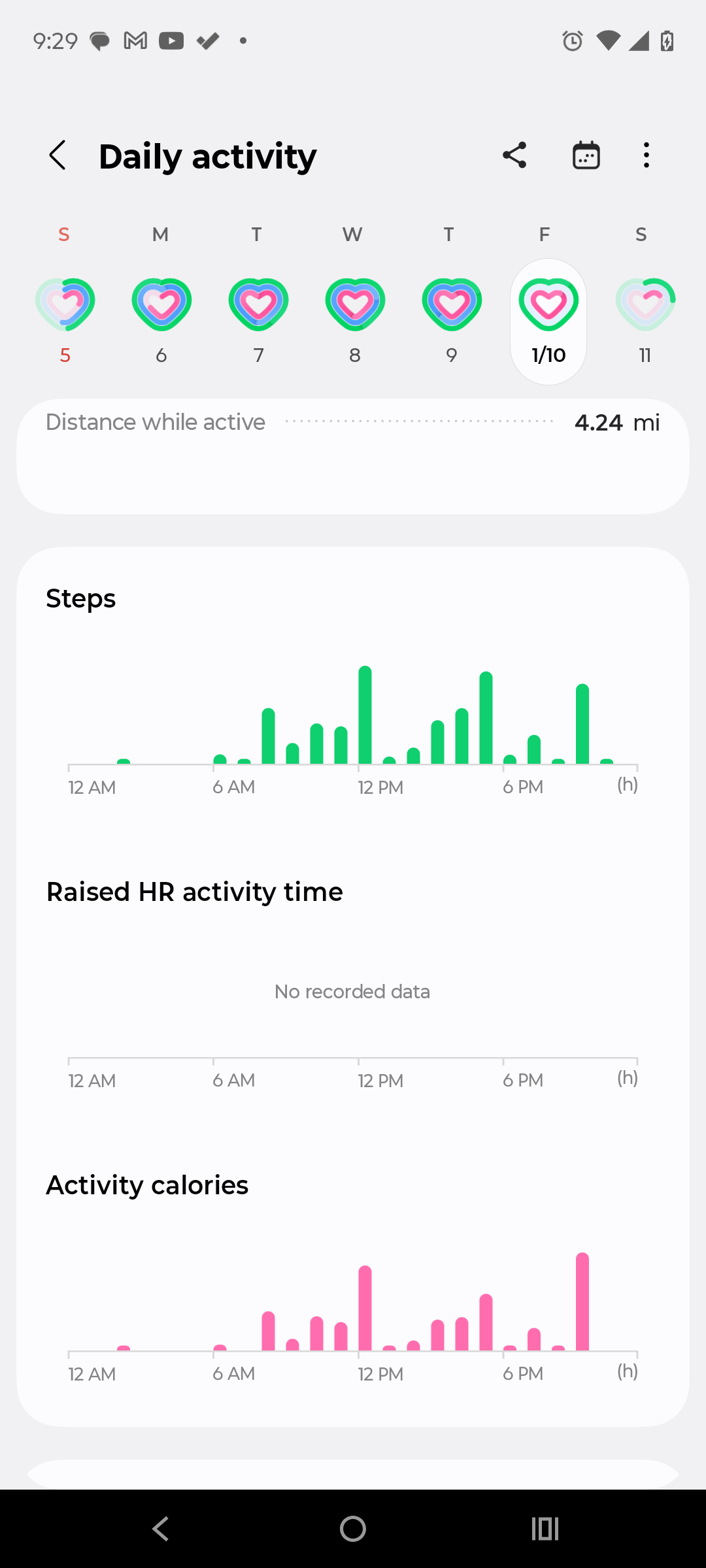Select Sunday the 5th heart ring
Viewport: 706px width, 1568px height.
[65, 302]
